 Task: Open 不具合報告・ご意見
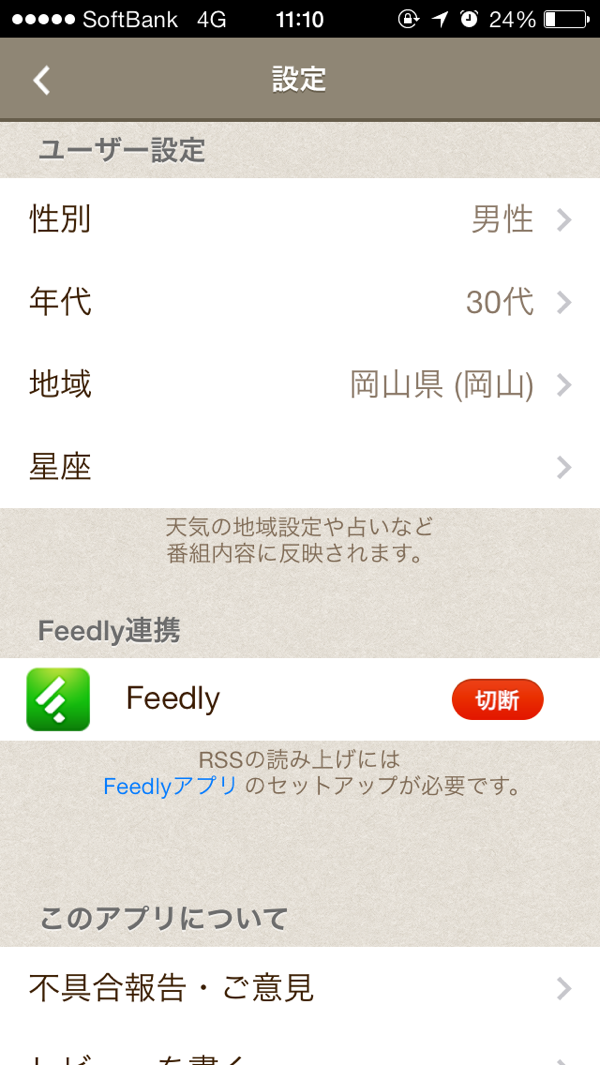[x=300, y=988]
